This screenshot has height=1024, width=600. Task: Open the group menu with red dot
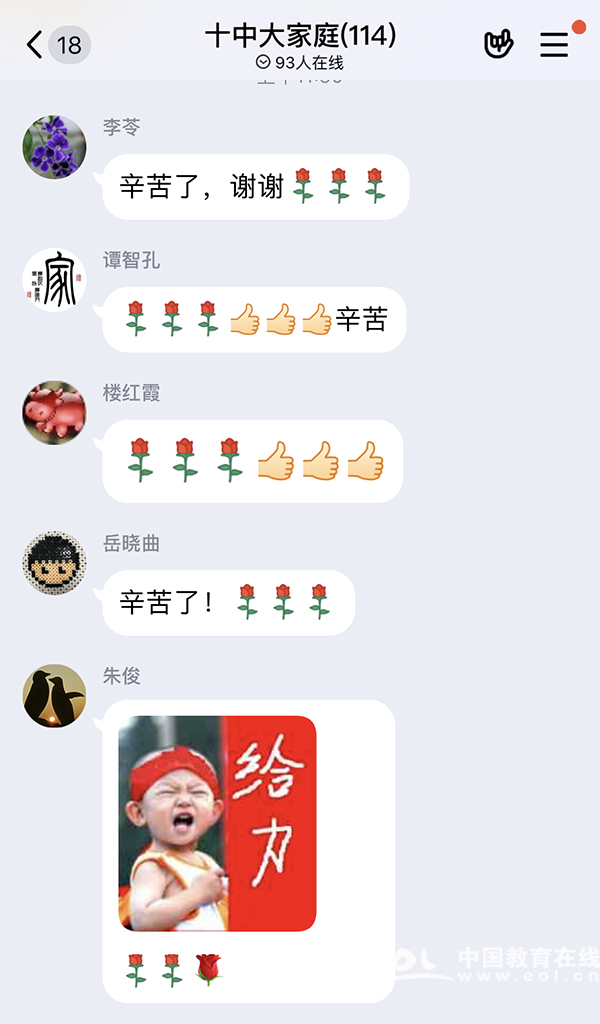(x=555, y=45)
